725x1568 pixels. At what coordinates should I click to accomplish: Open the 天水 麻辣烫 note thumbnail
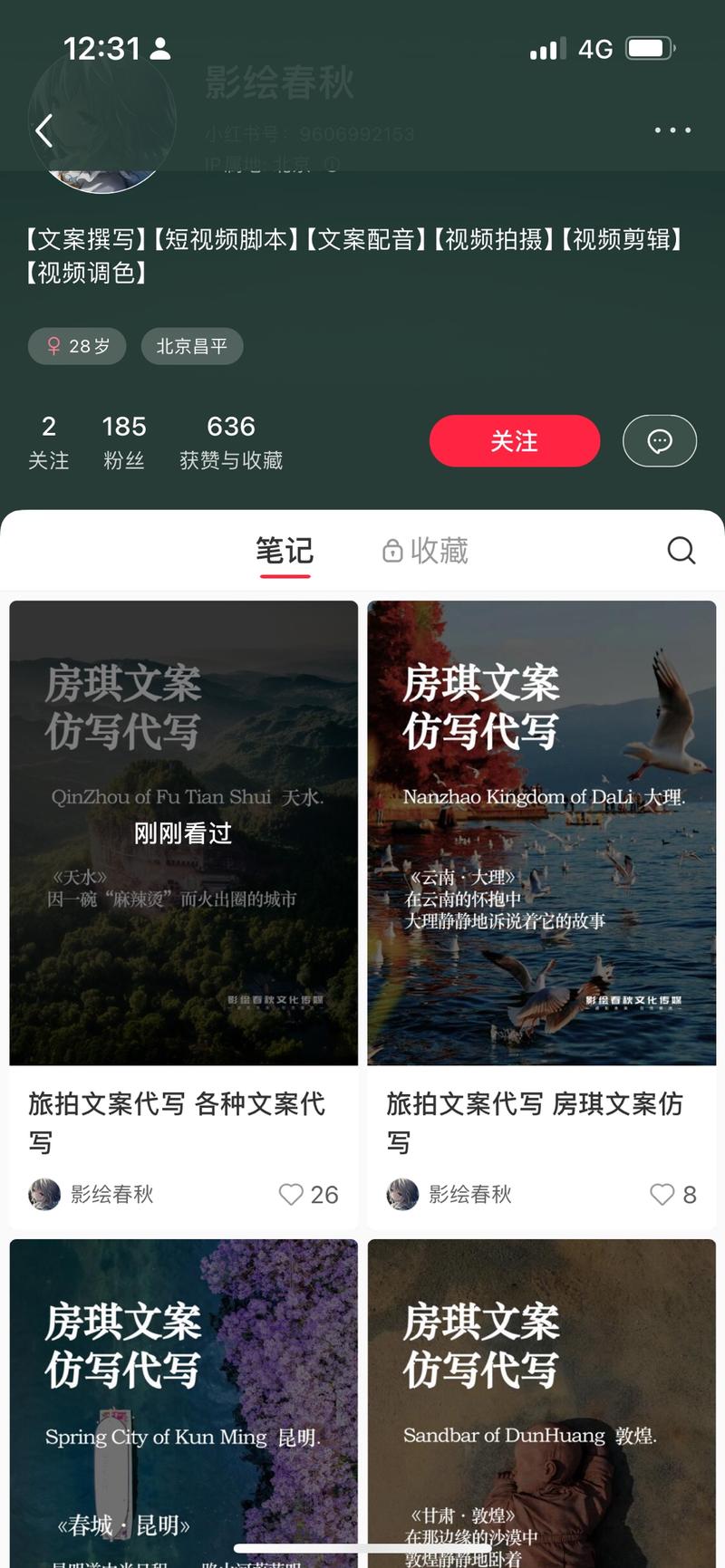183,832
